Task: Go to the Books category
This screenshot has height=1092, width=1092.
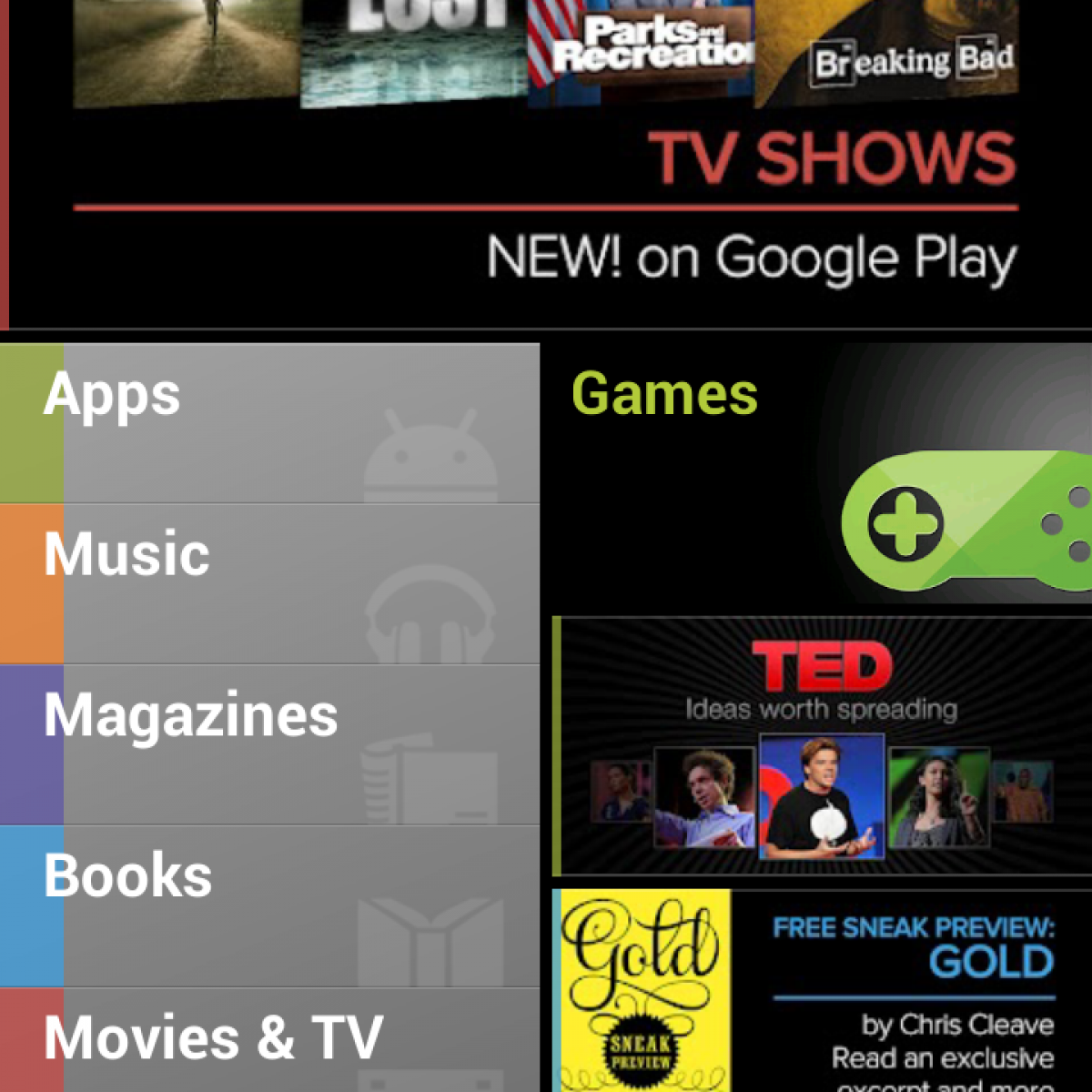Action: [269, 905]
